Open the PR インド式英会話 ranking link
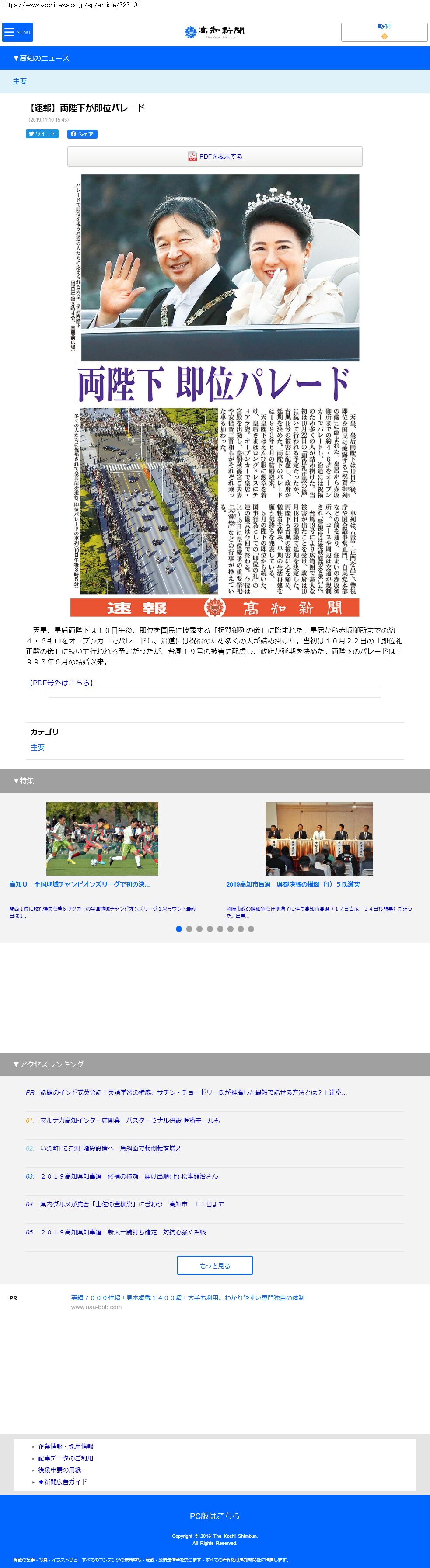Screen dimensions: 430x1568 point(194,1092)
